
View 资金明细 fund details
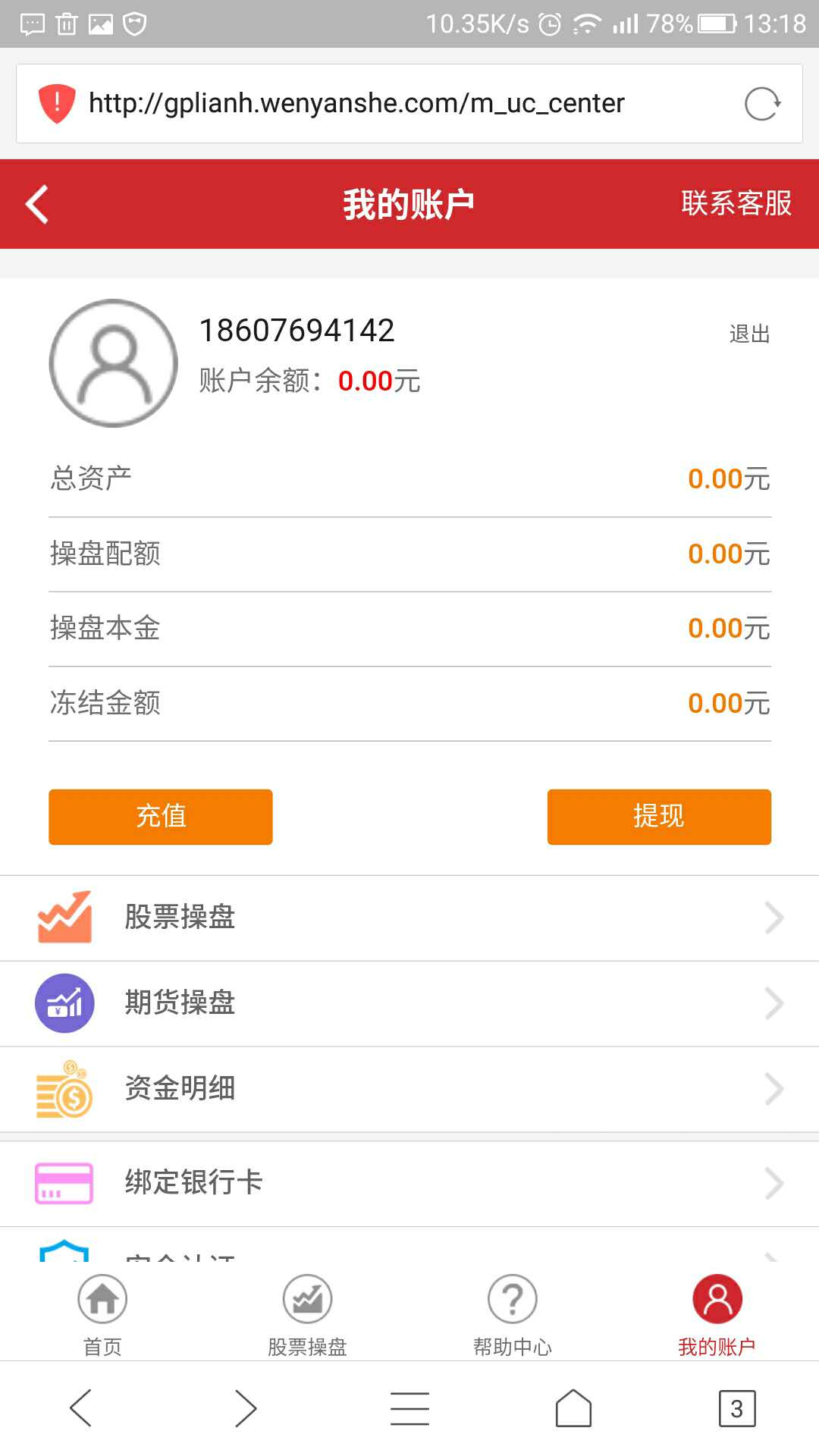click(409, 1089)
